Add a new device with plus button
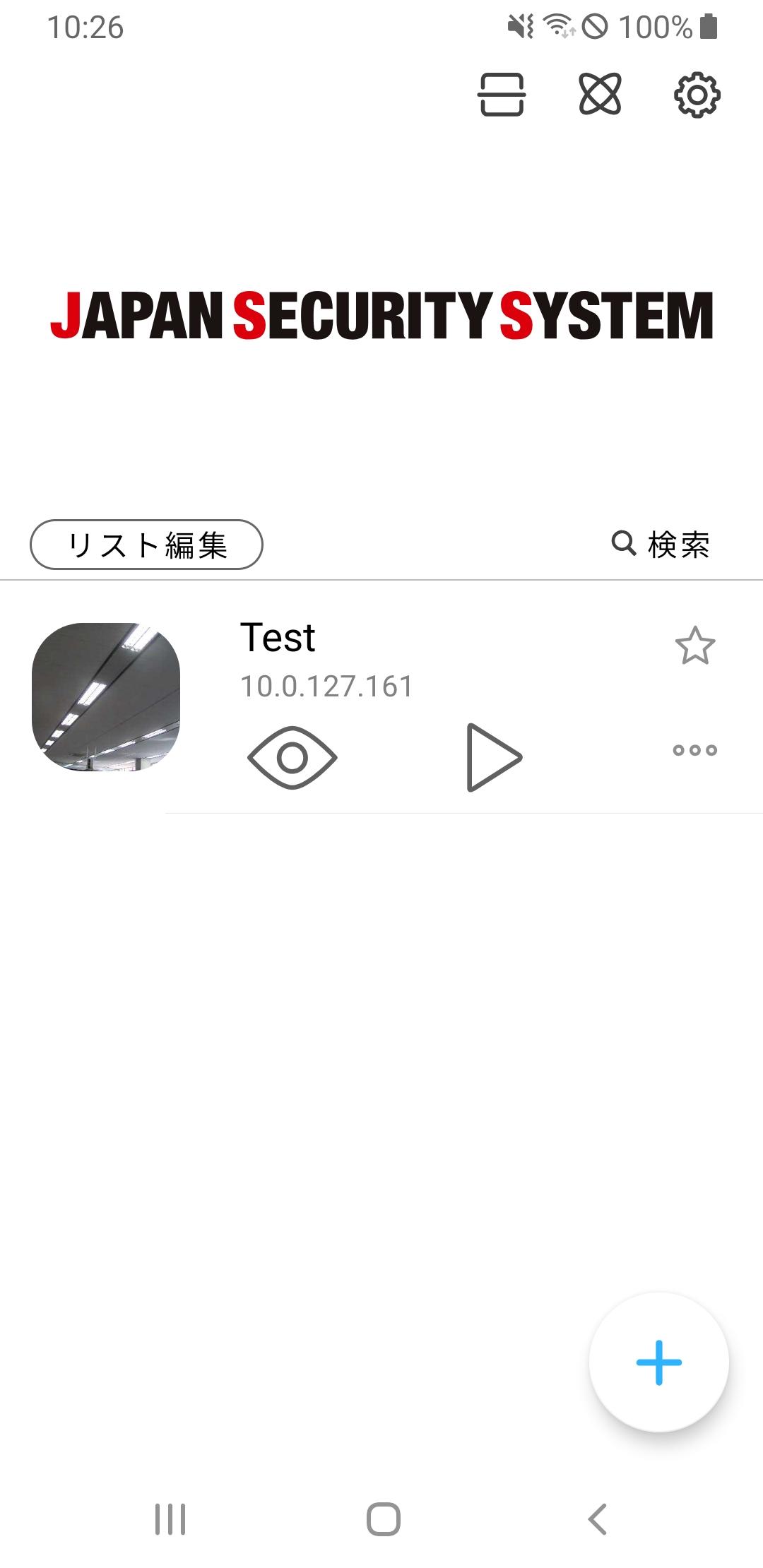The image size is (763, 1568). [x=658, y=1362]
